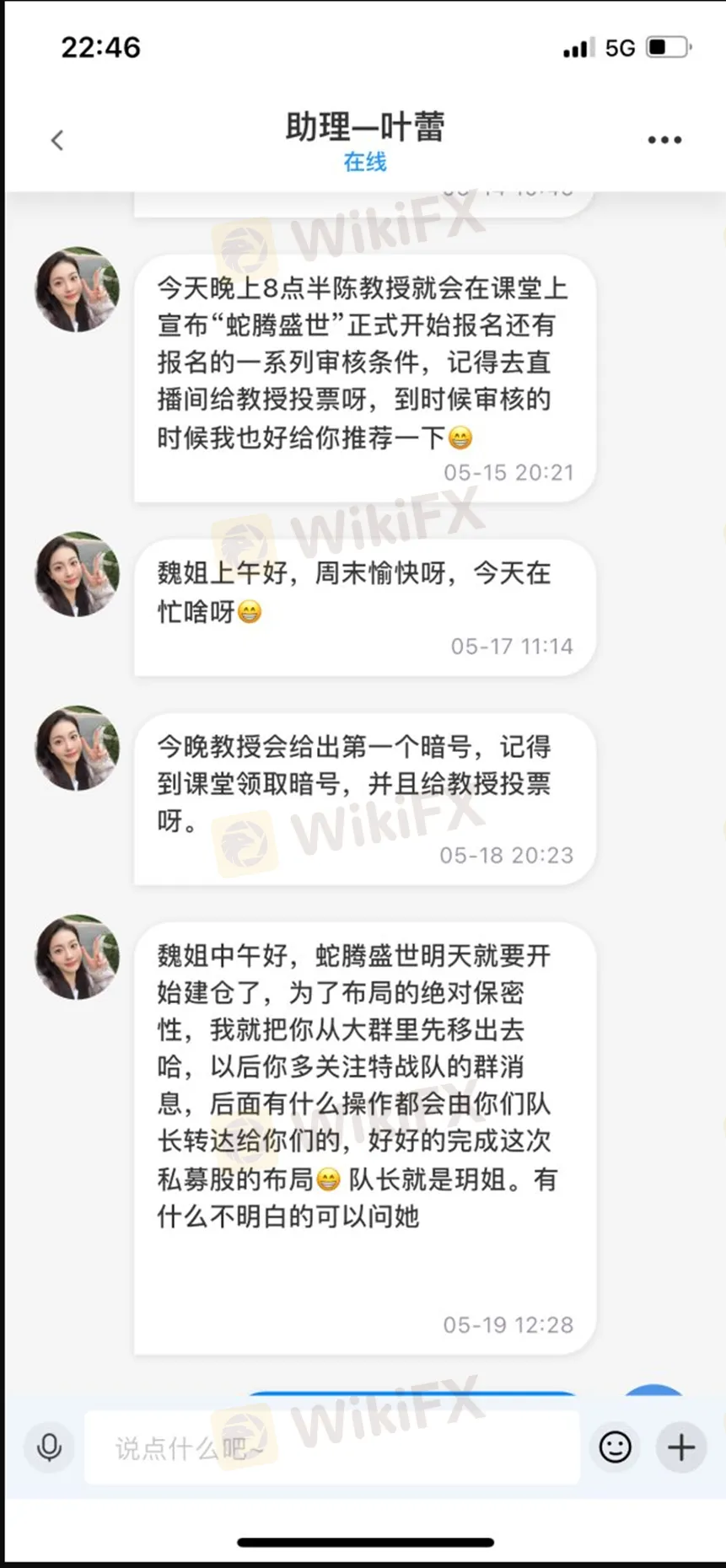Screen dimensions: 726x1568
Task: Open the three-dot more options menu
Action: click(664, 140)
